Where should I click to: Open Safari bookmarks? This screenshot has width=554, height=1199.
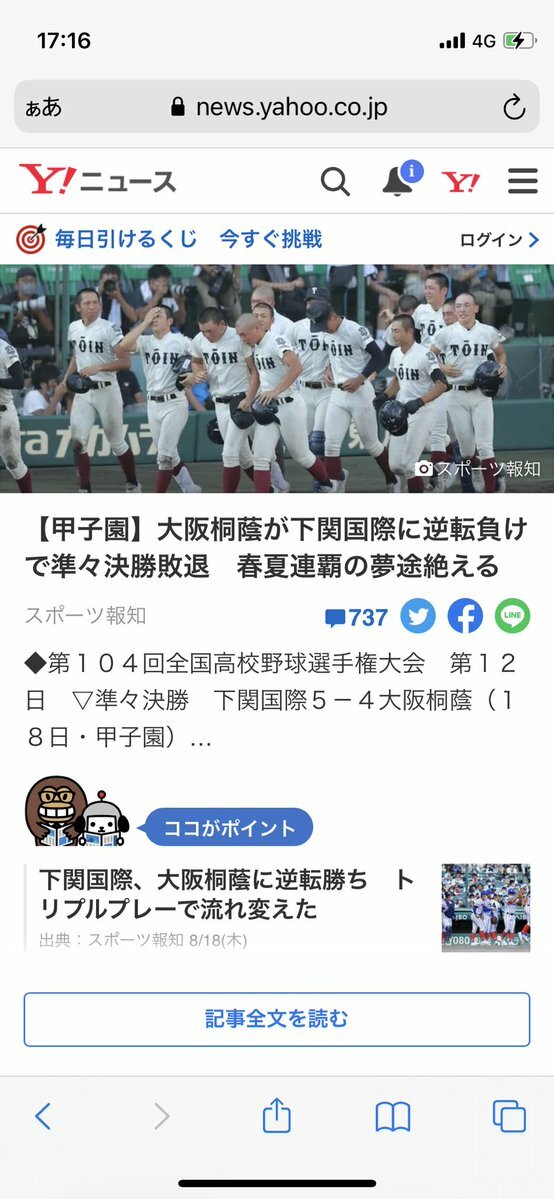[393, 1117]
